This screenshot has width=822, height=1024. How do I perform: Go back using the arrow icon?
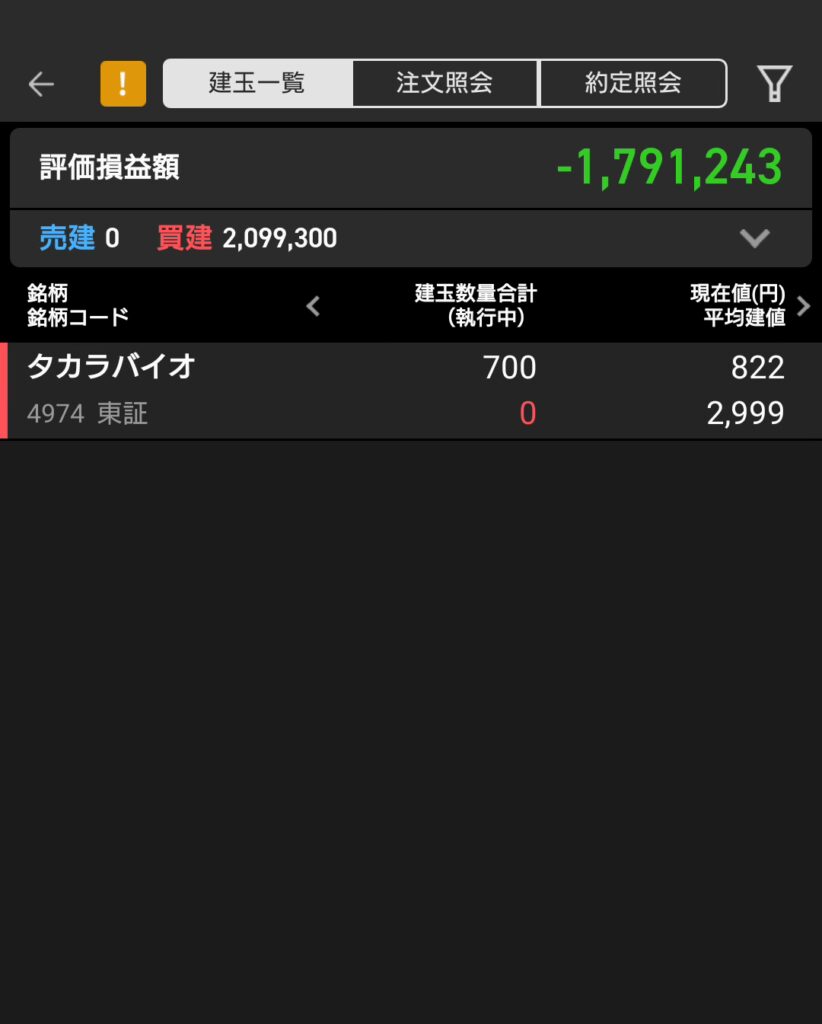click(41, 84)
